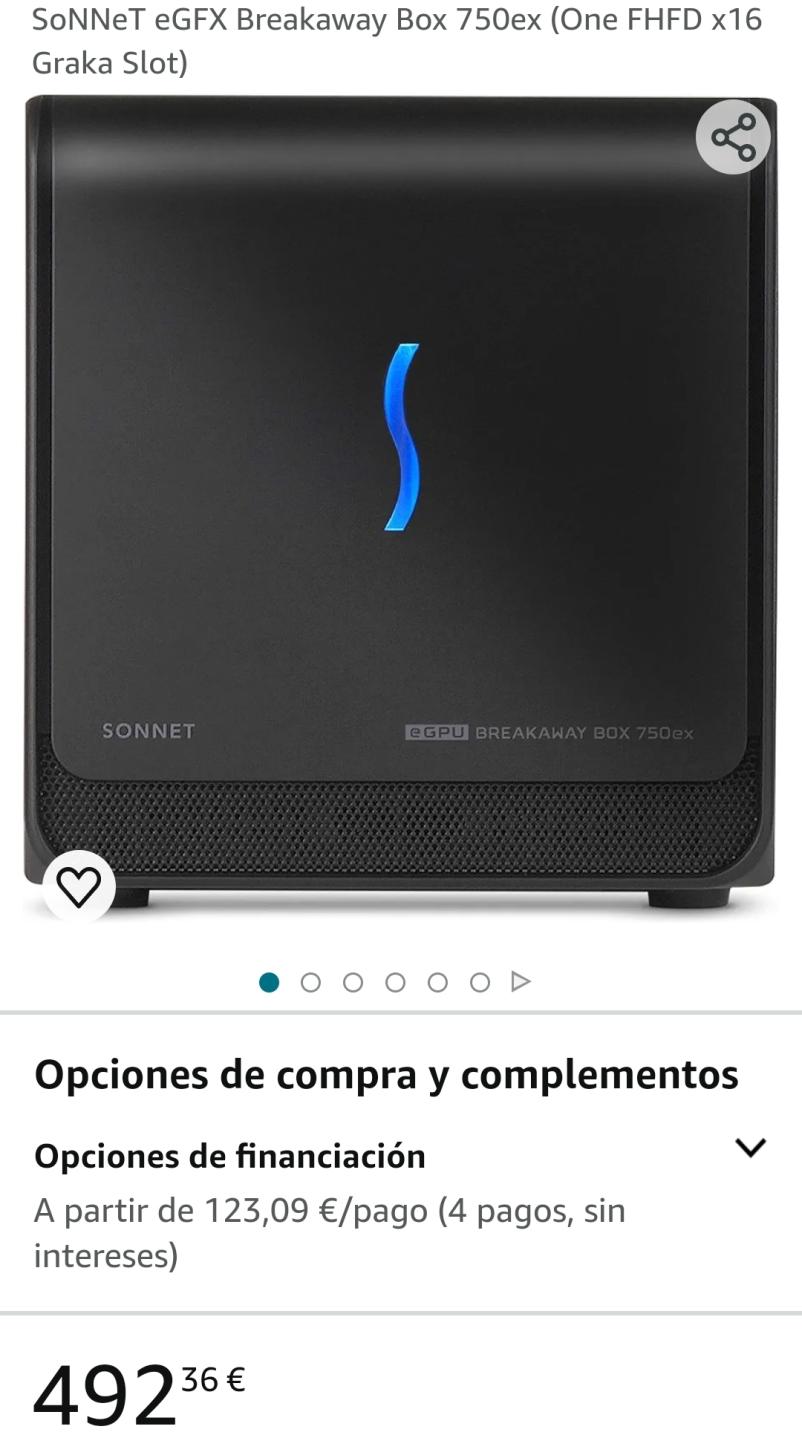Tap the fifth carousel navigation dot

(438, 982)
